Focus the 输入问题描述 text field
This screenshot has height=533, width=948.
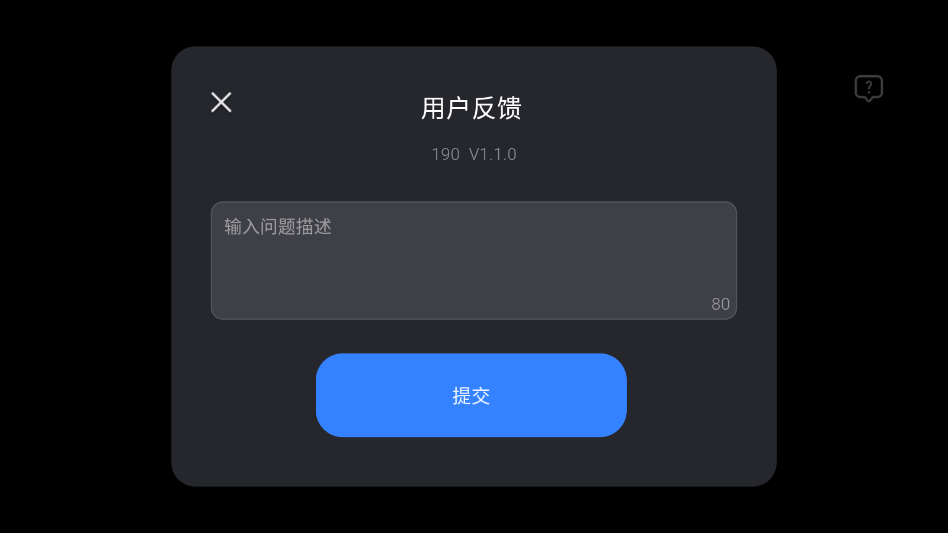[473, 260]
